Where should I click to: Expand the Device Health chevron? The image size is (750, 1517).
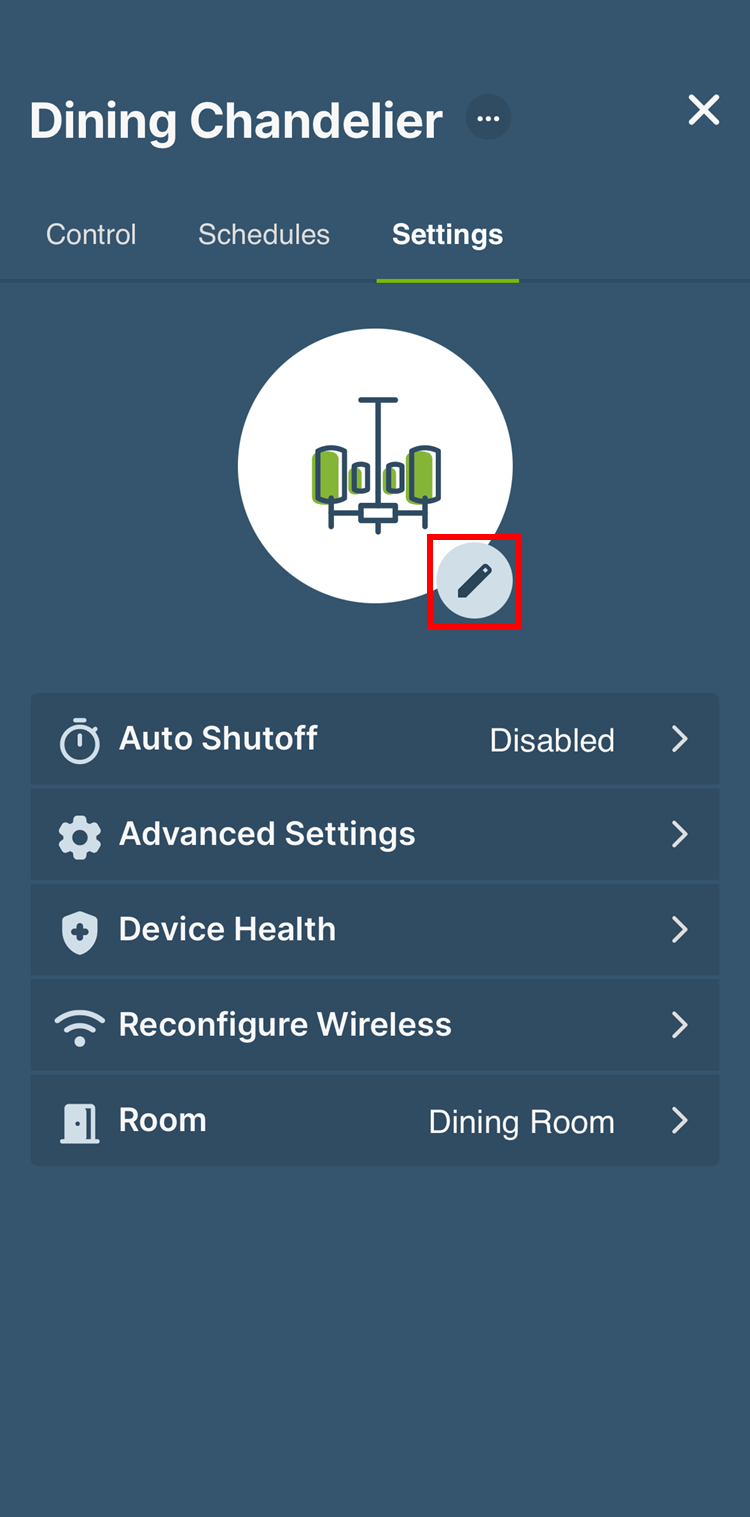pos(679,929)
